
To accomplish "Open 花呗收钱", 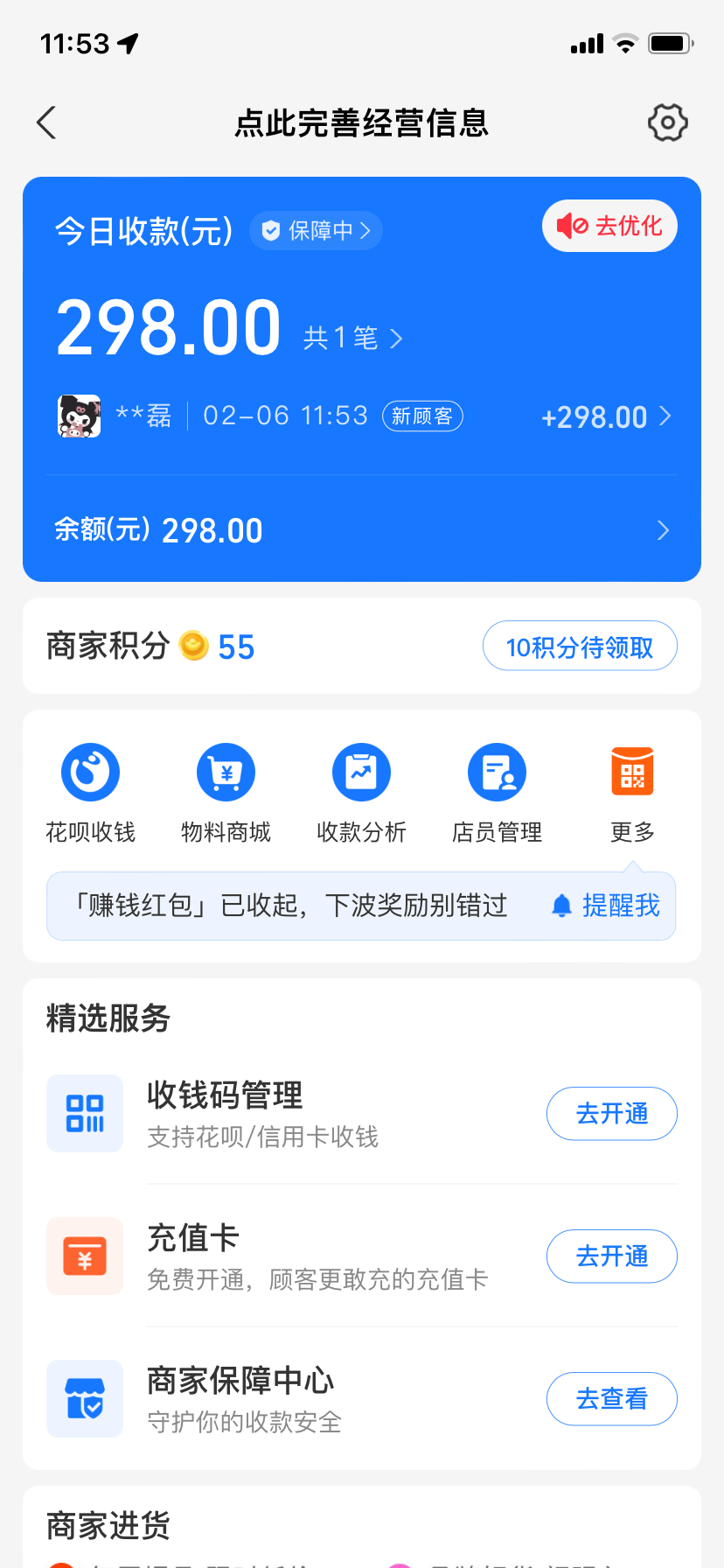I will pyautogui.click(x=90, y=792).
